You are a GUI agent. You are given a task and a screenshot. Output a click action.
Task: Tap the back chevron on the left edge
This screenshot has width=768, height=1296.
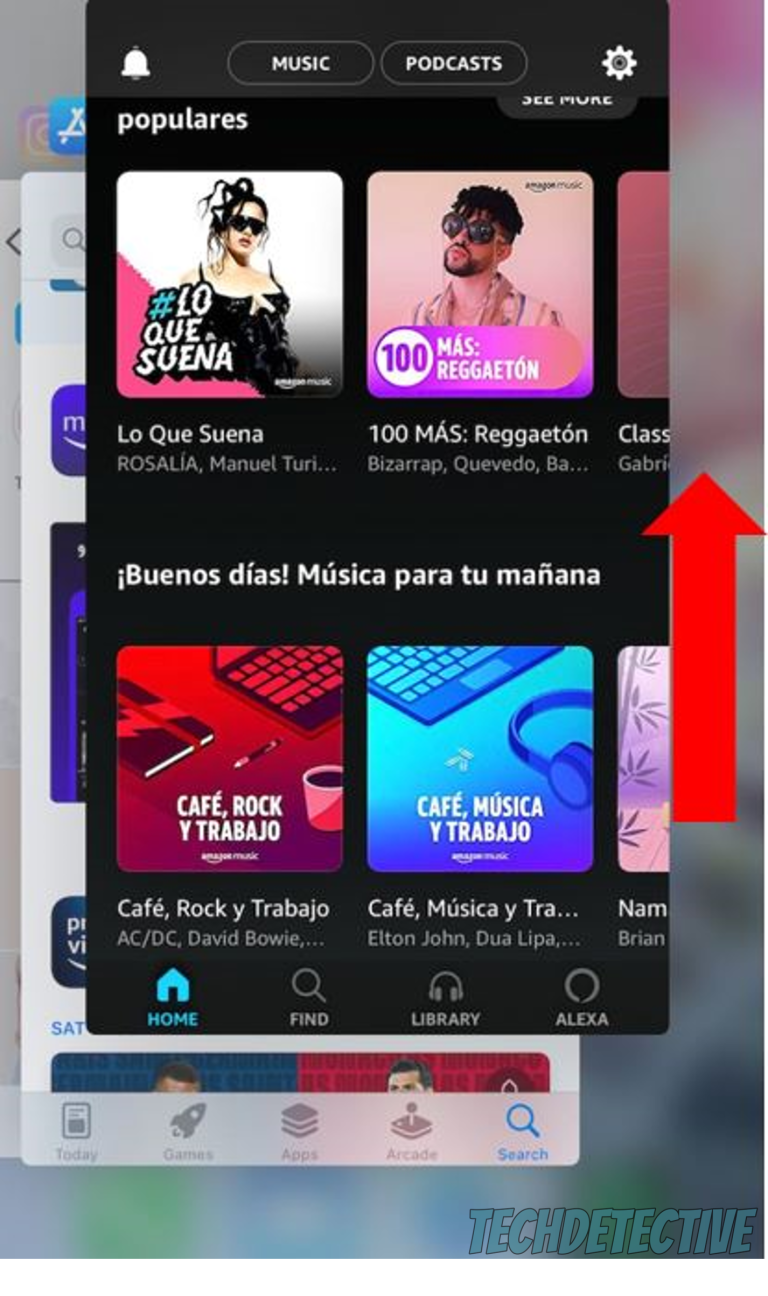[x=15, y=242]
